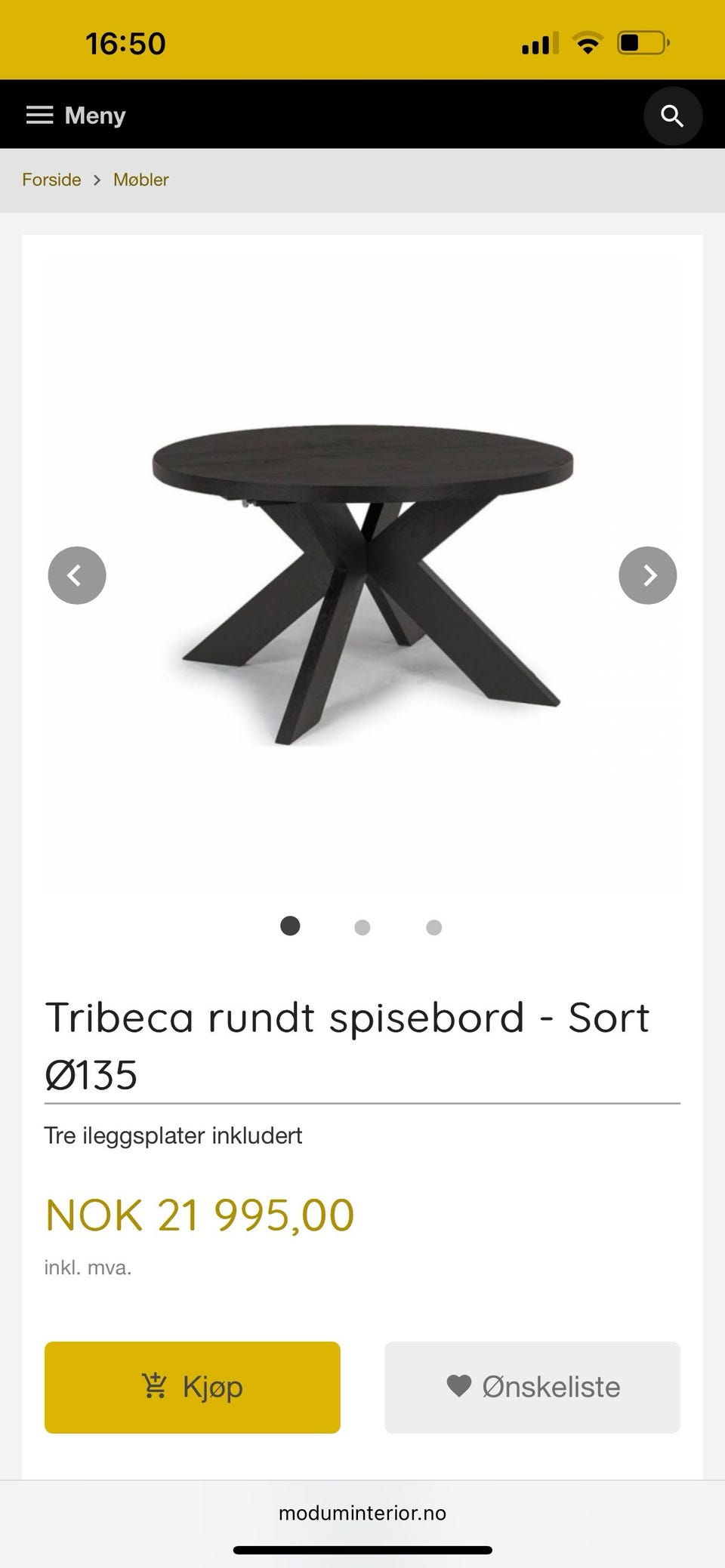Jump to the second image dot
Viewport: 725px width, 1568px height.
[x=362, y=927]
